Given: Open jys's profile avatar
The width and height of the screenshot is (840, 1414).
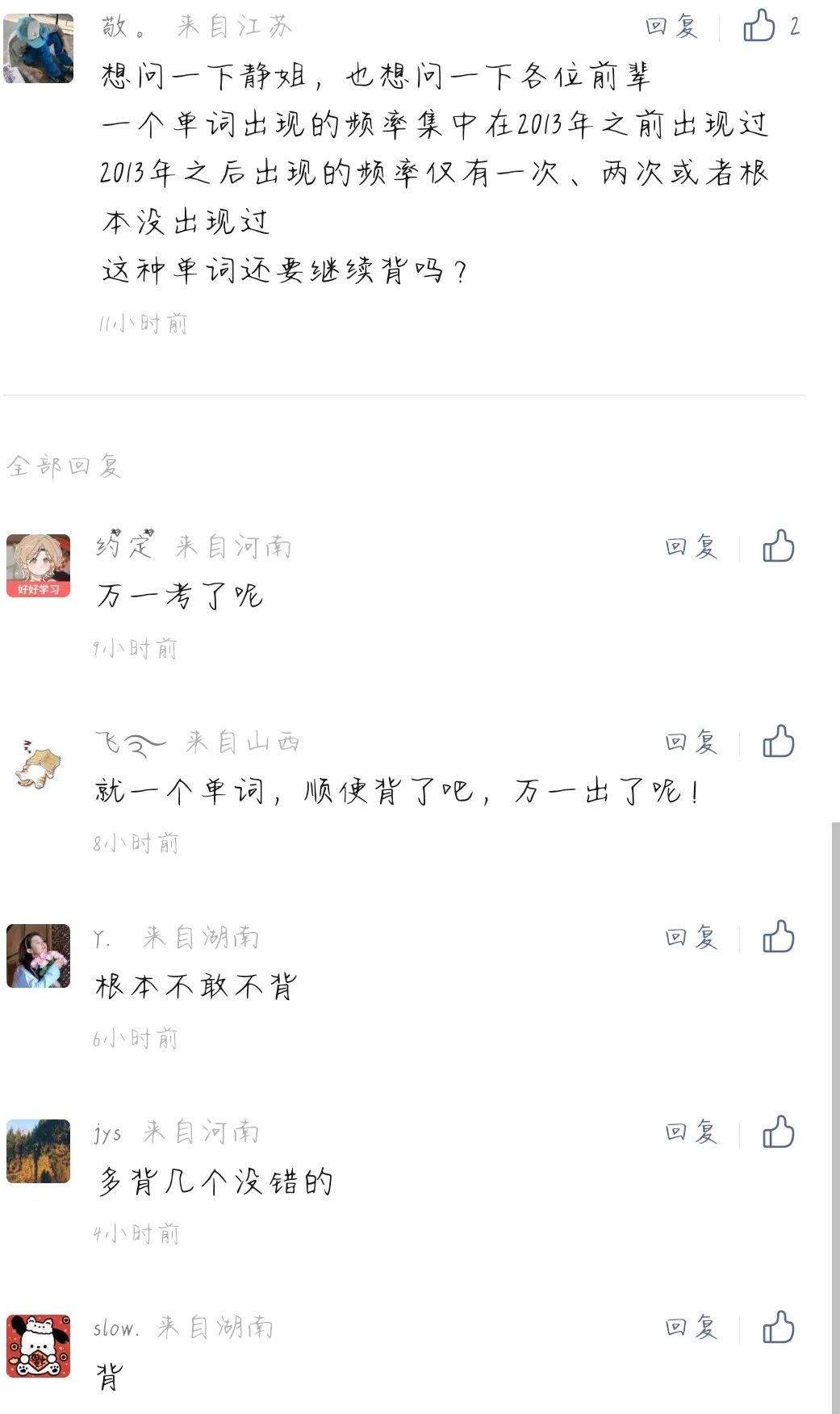Looking at the screenshot, I should pyautogui.click(x=39, y=1151).
